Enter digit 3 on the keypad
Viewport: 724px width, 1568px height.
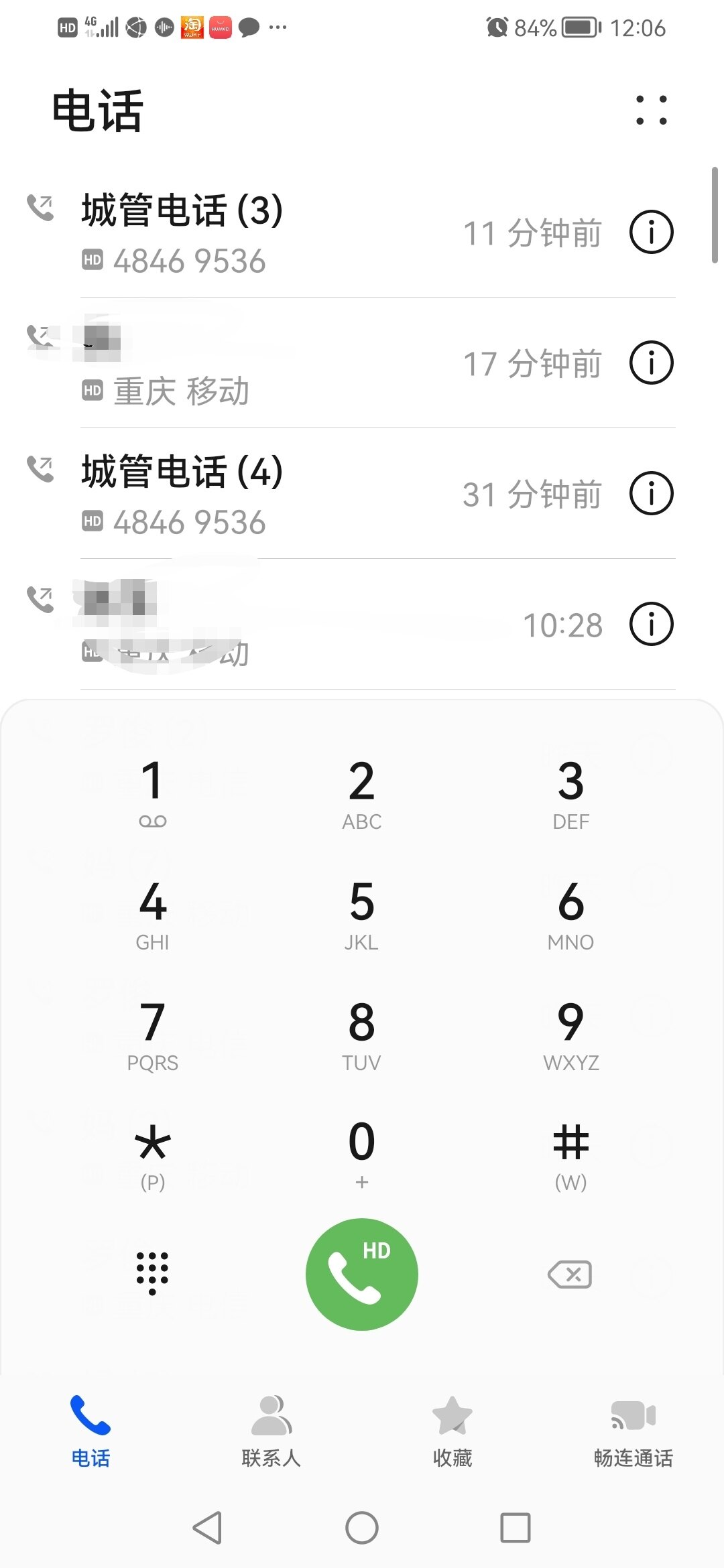pos(570,792)
